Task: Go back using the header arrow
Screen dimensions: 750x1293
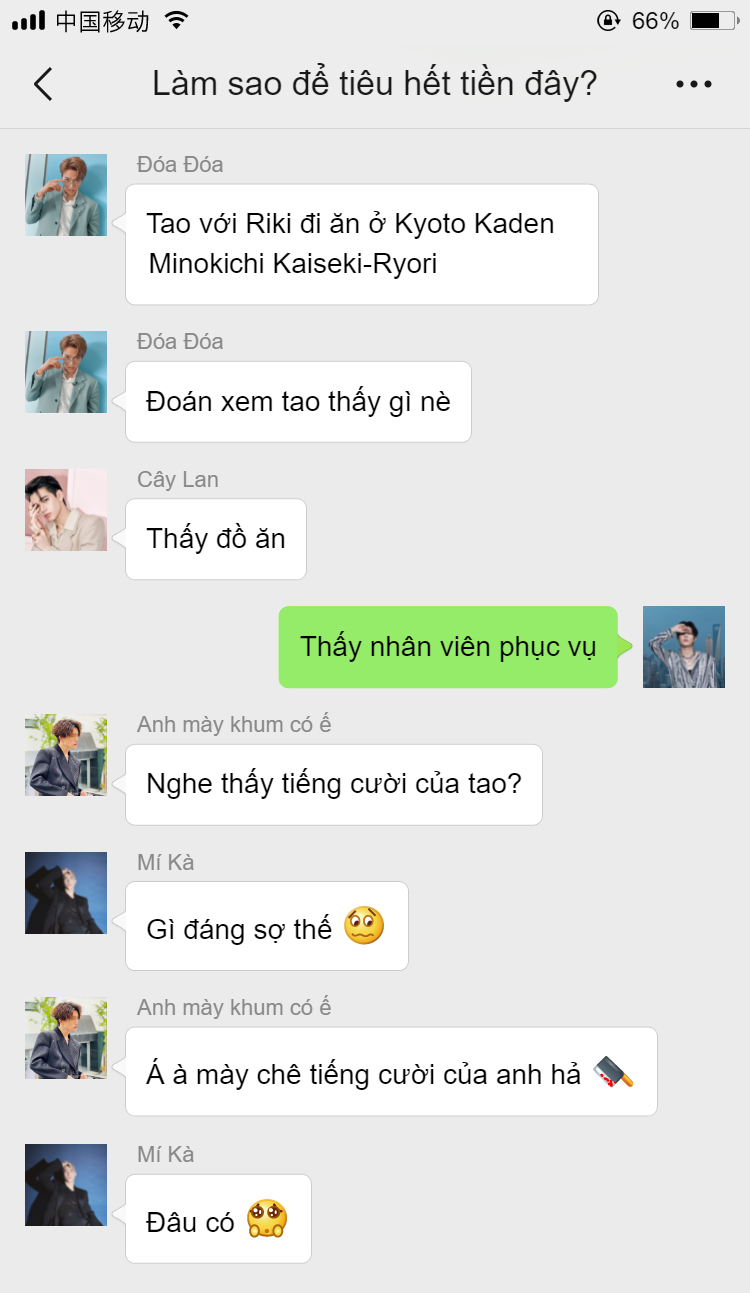Action: pyautogui.click(x=43, y=84)
